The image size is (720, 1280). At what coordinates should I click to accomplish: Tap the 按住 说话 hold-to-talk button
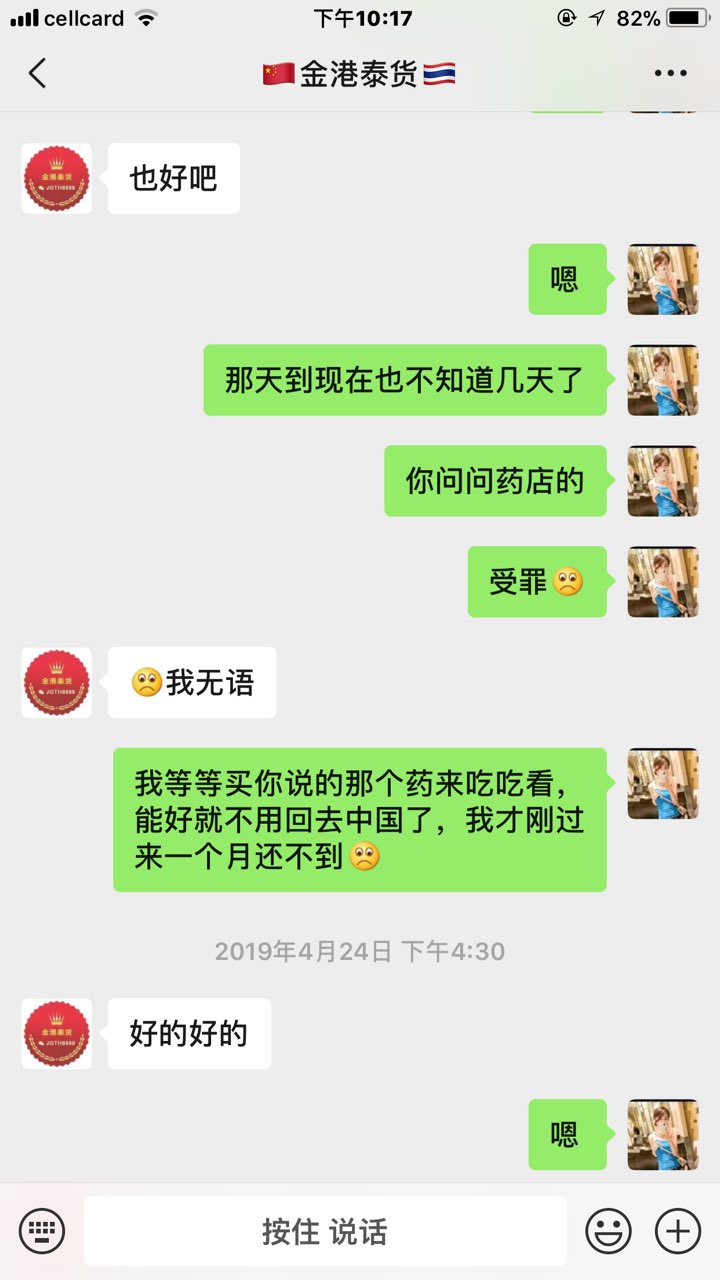pyautogui.click(x=324, y=1231)
